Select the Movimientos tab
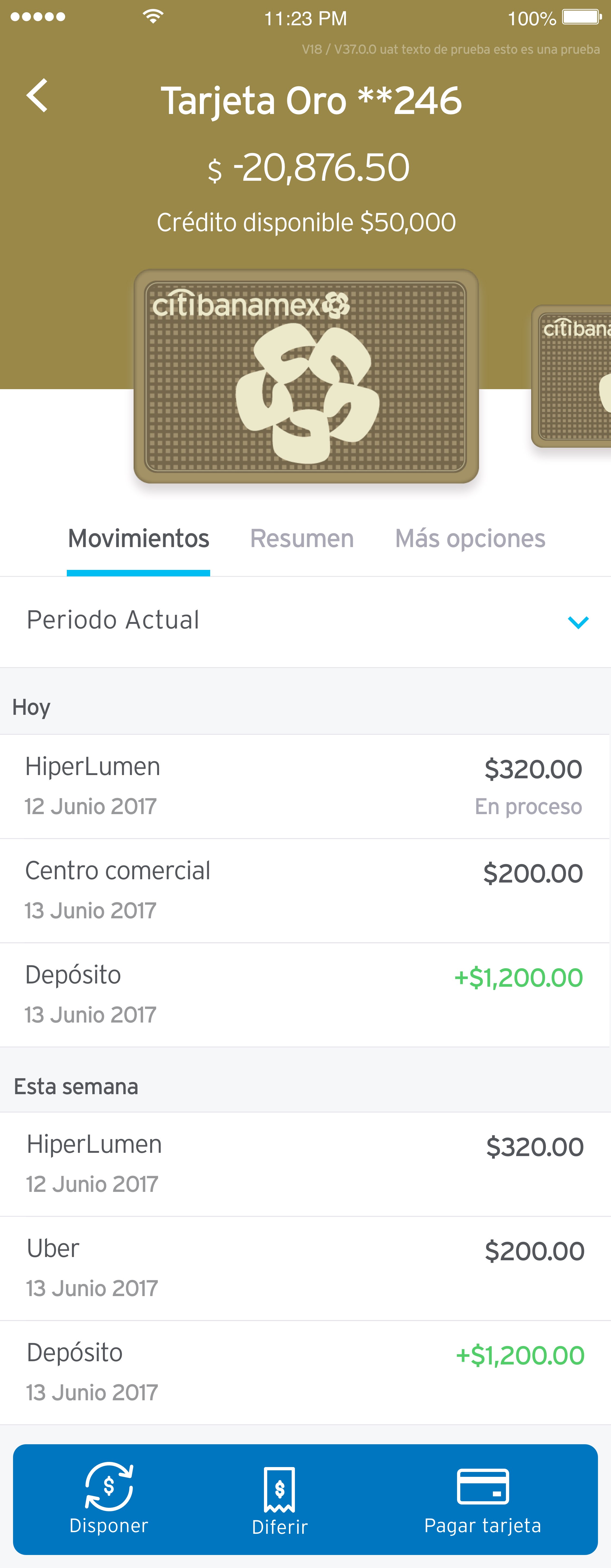Viewport: 611px width, 1568px height. 138,539
